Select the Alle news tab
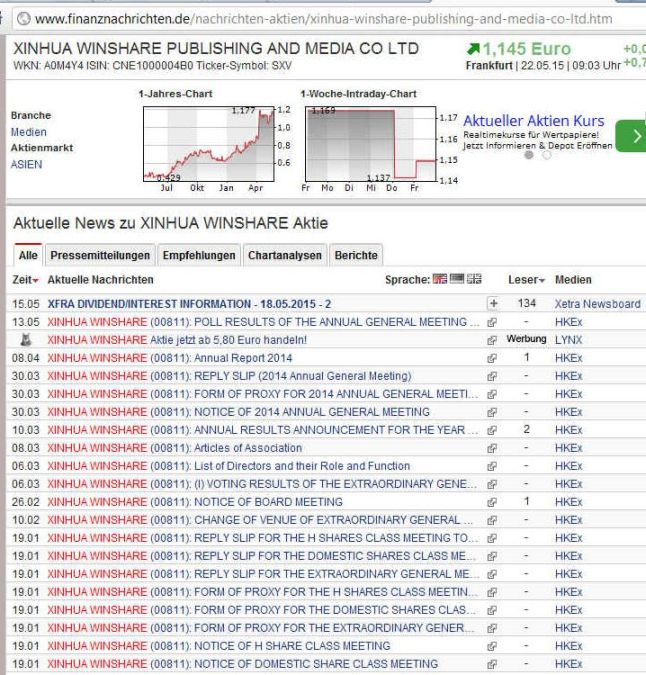 28,256
